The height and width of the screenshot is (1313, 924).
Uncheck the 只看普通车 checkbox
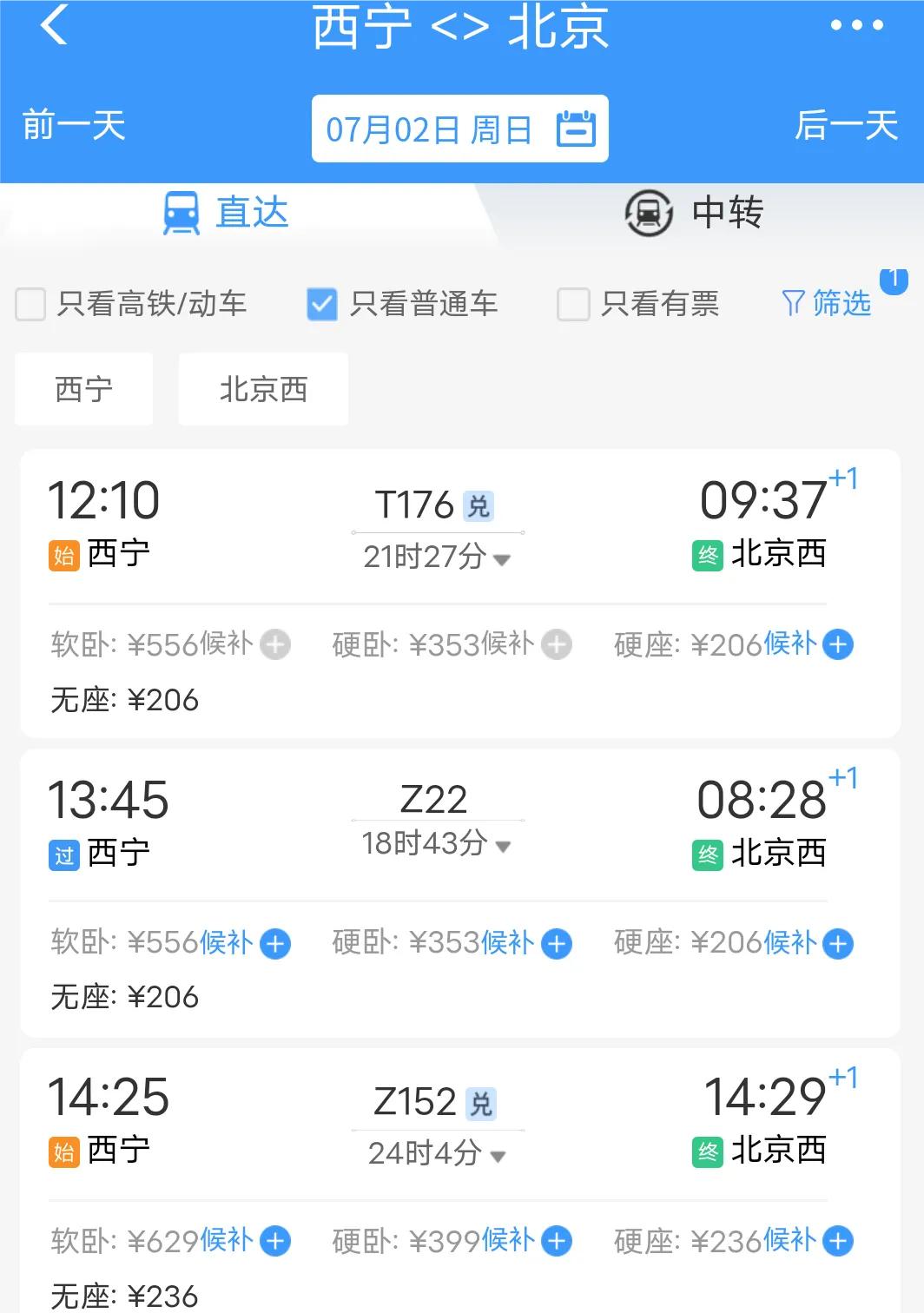[321, 305]
